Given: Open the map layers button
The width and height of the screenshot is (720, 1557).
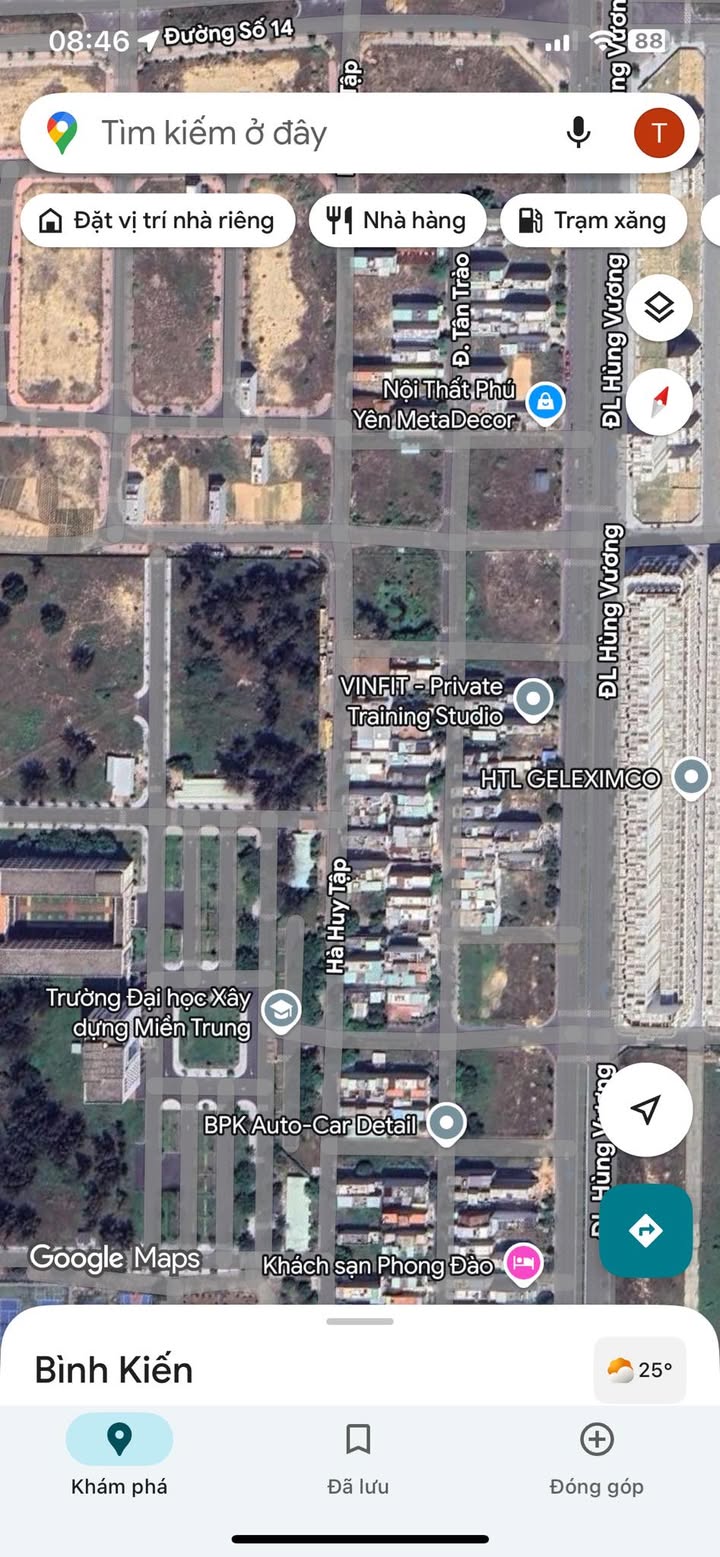Looking at the screenshot, I should [659, 308].
